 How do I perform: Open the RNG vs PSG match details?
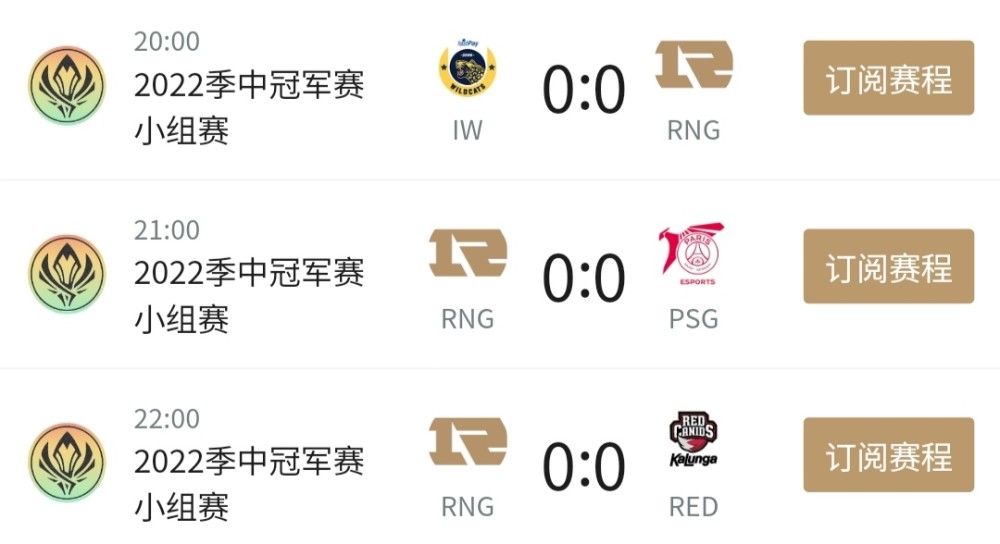coord(583,278)
